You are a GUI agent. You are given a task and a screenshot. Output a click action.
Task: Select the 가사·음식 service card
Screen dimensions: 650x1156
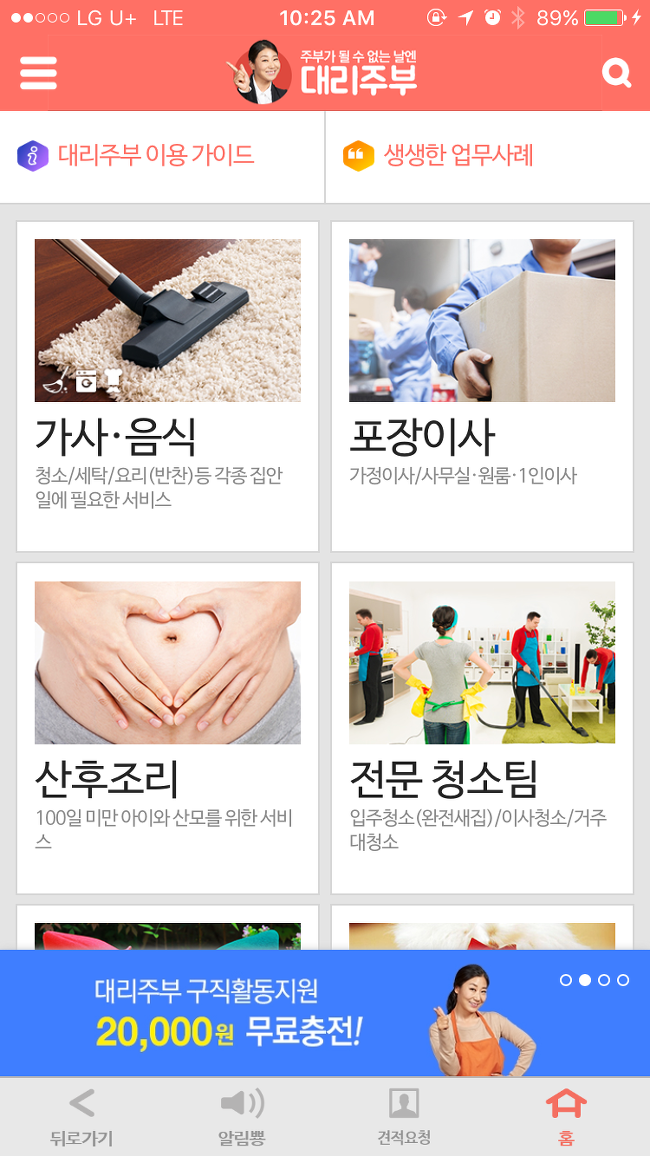click(x=168, y=386)
